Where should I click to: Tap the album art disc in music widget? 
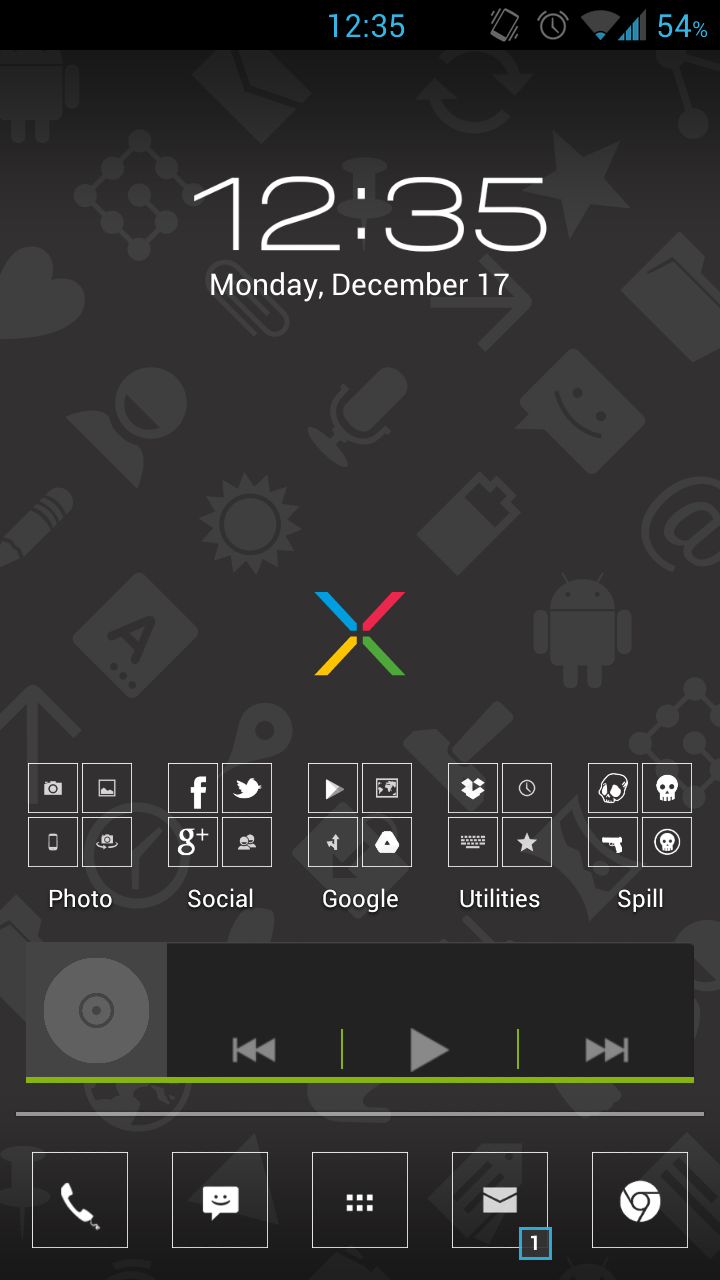click(x=96, y=1010)
